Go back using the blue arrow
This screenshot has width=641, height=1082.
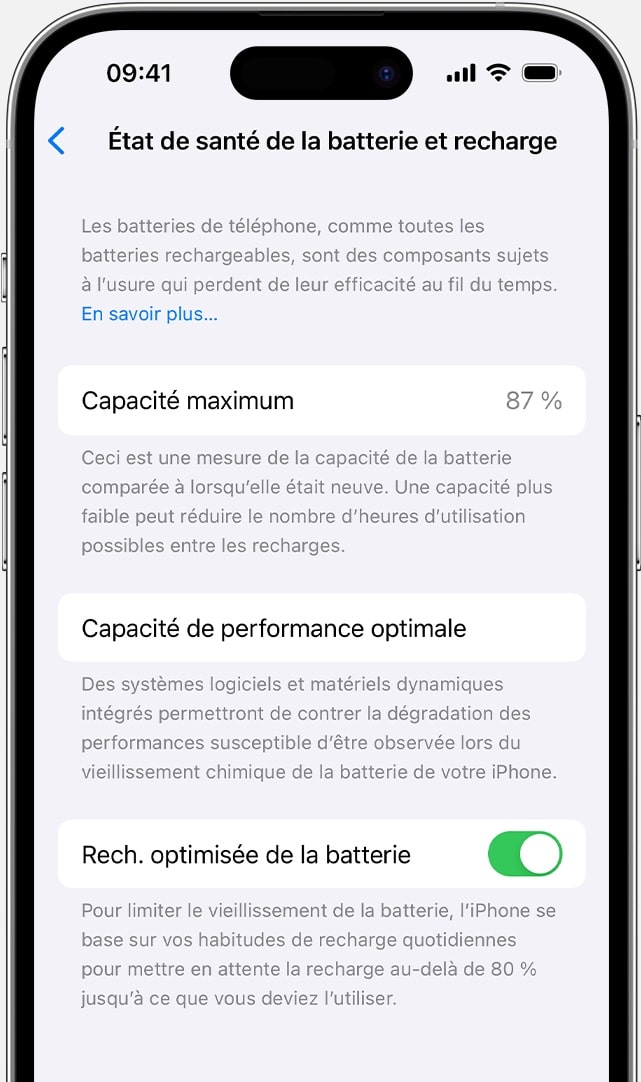pos(57,141)
